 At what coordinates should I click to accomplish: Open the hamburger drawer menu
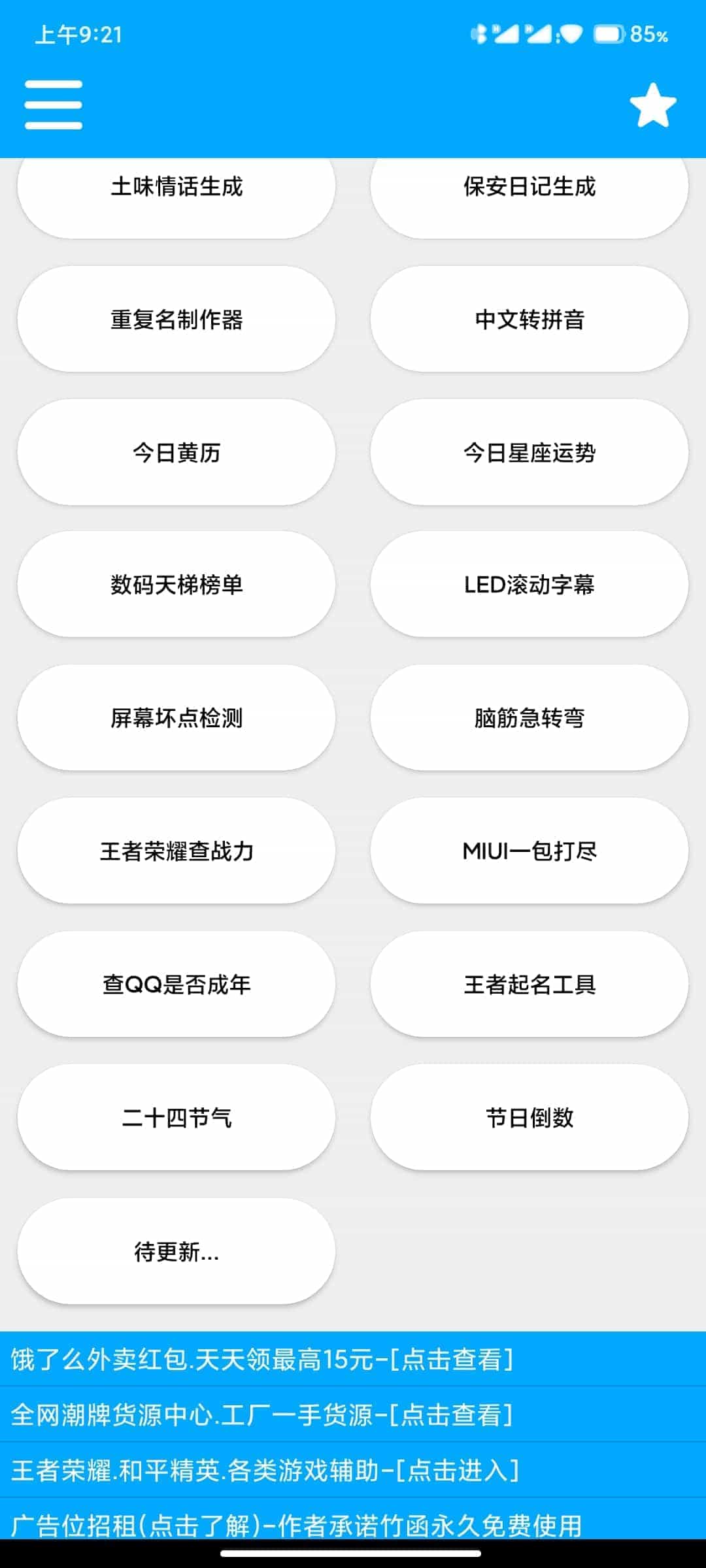pos(54,105)
